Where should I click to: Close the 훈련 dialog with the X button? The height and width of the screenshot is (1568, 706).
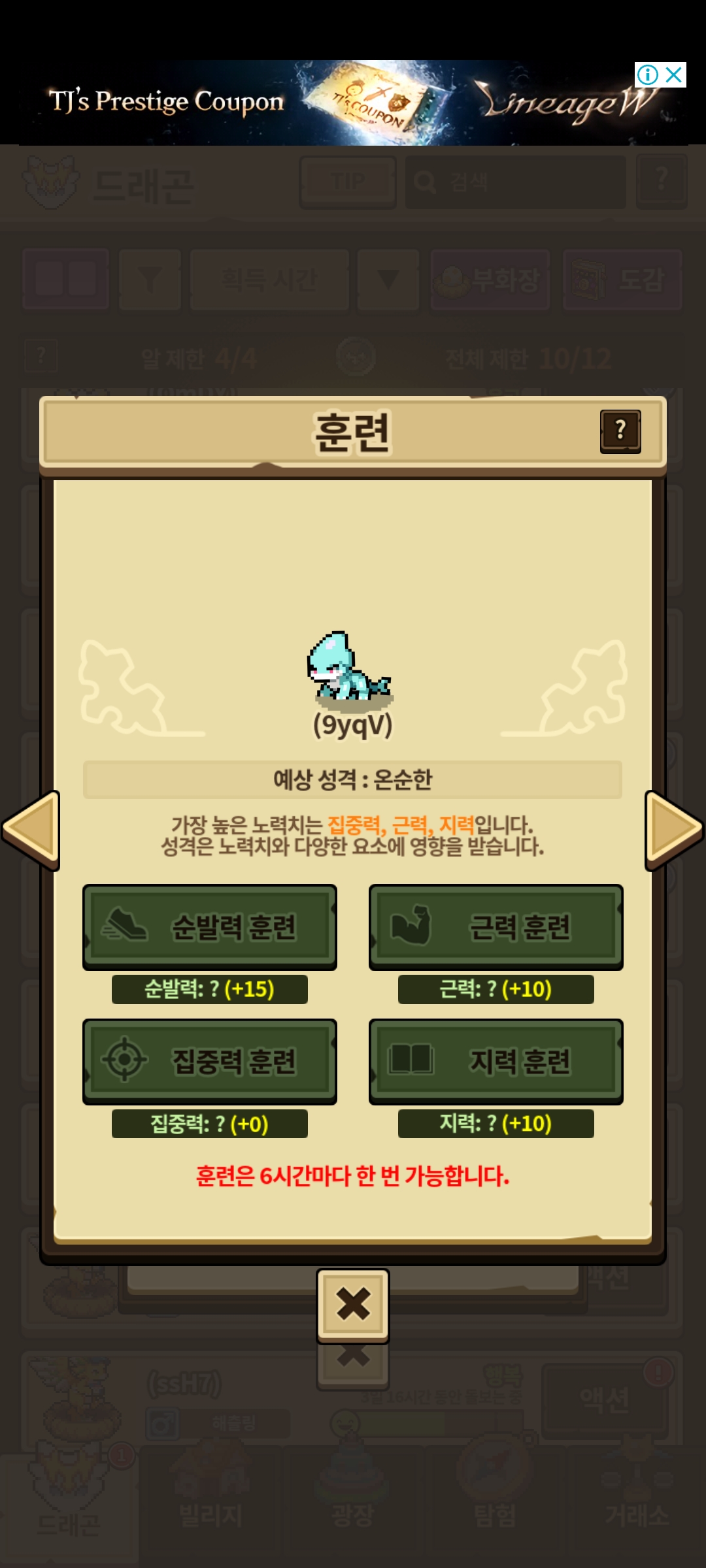click(353, 1305)
